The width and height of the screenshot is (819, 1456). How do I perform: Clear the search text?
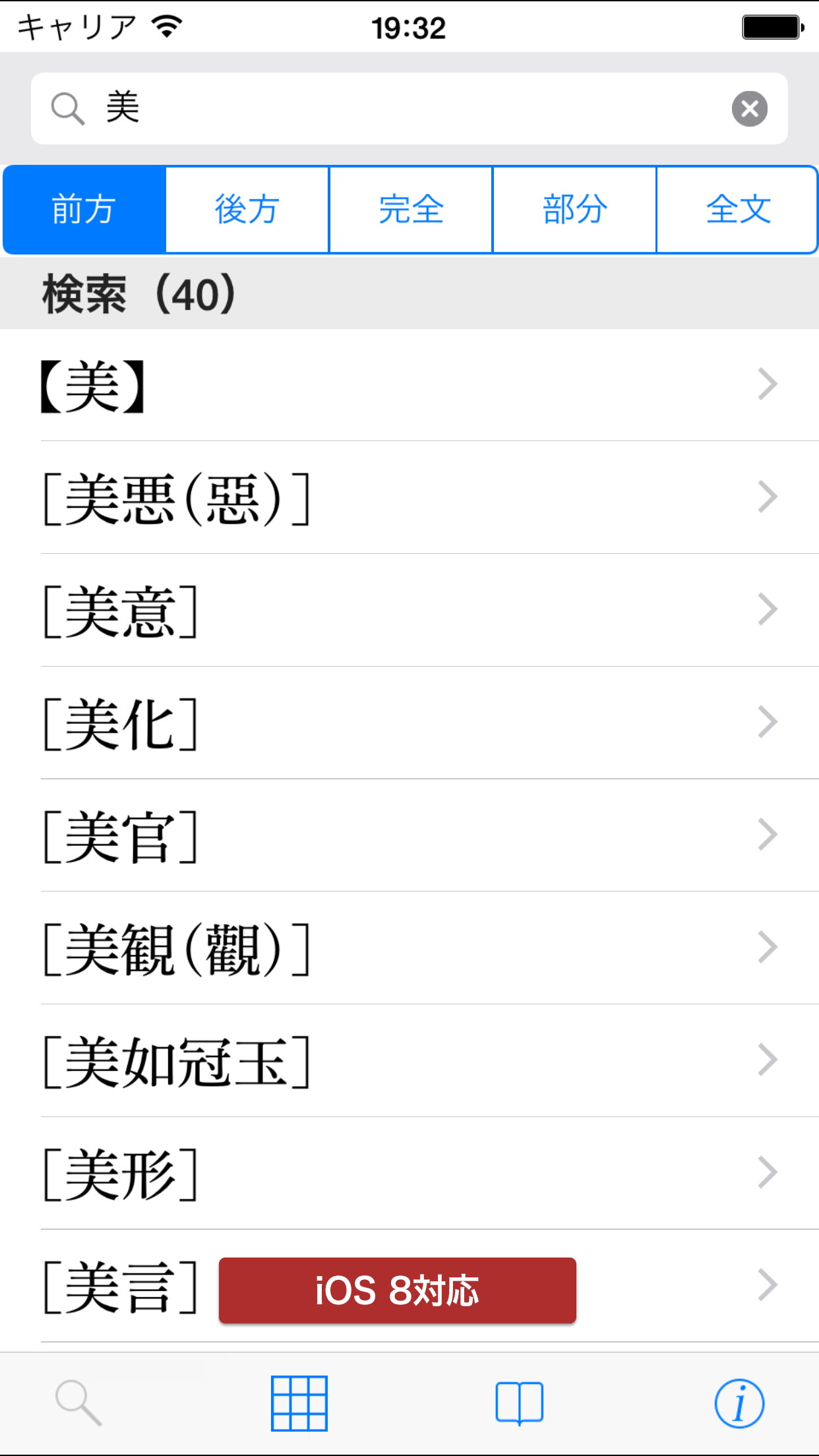coord(749,109)
